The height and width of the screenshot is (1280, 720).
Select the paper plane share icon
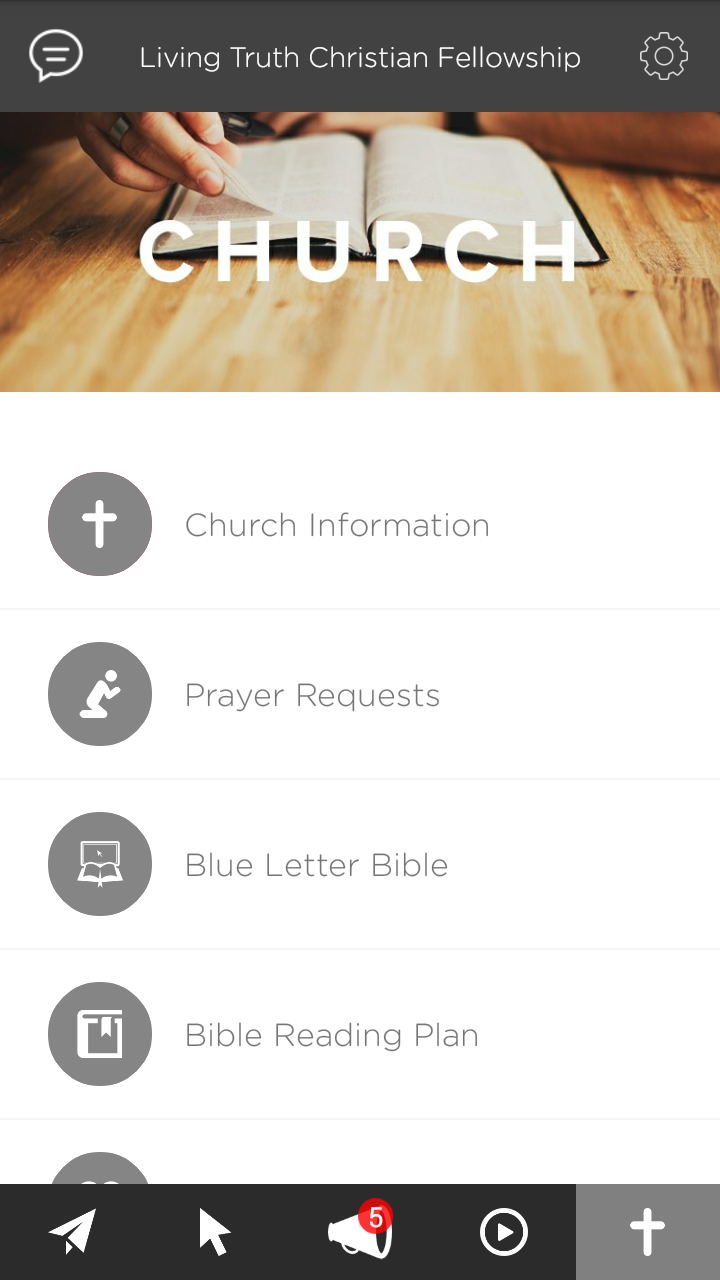tap(72, 1231)
